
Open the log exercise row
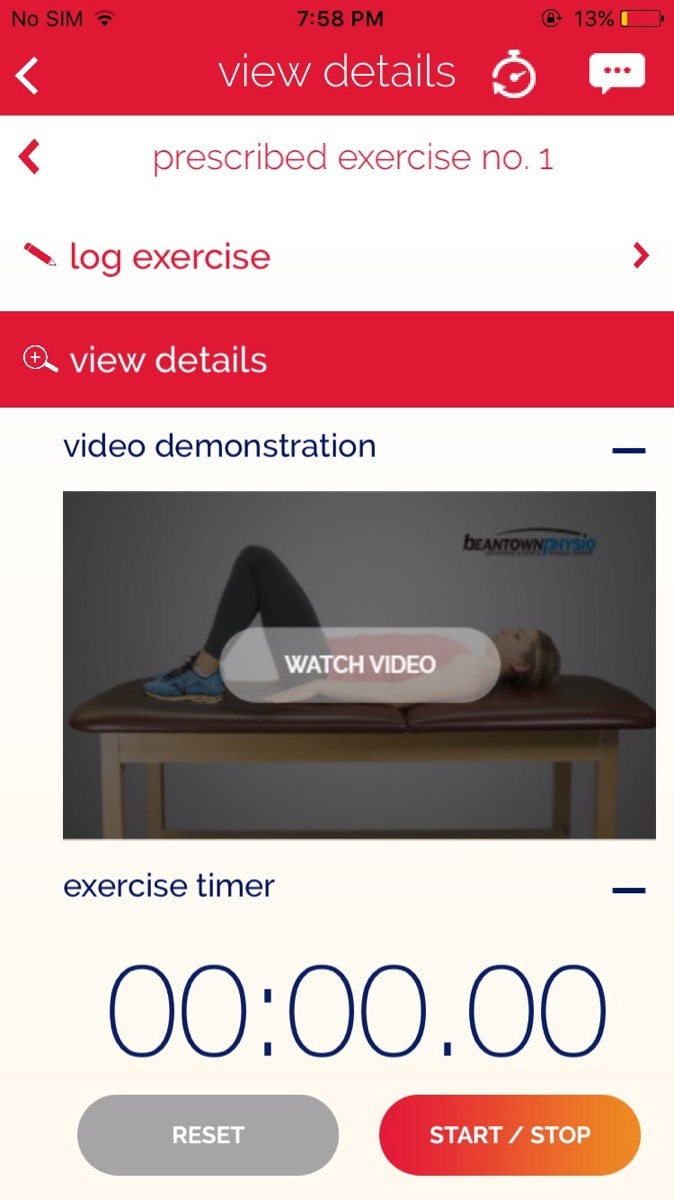[337, 257]
